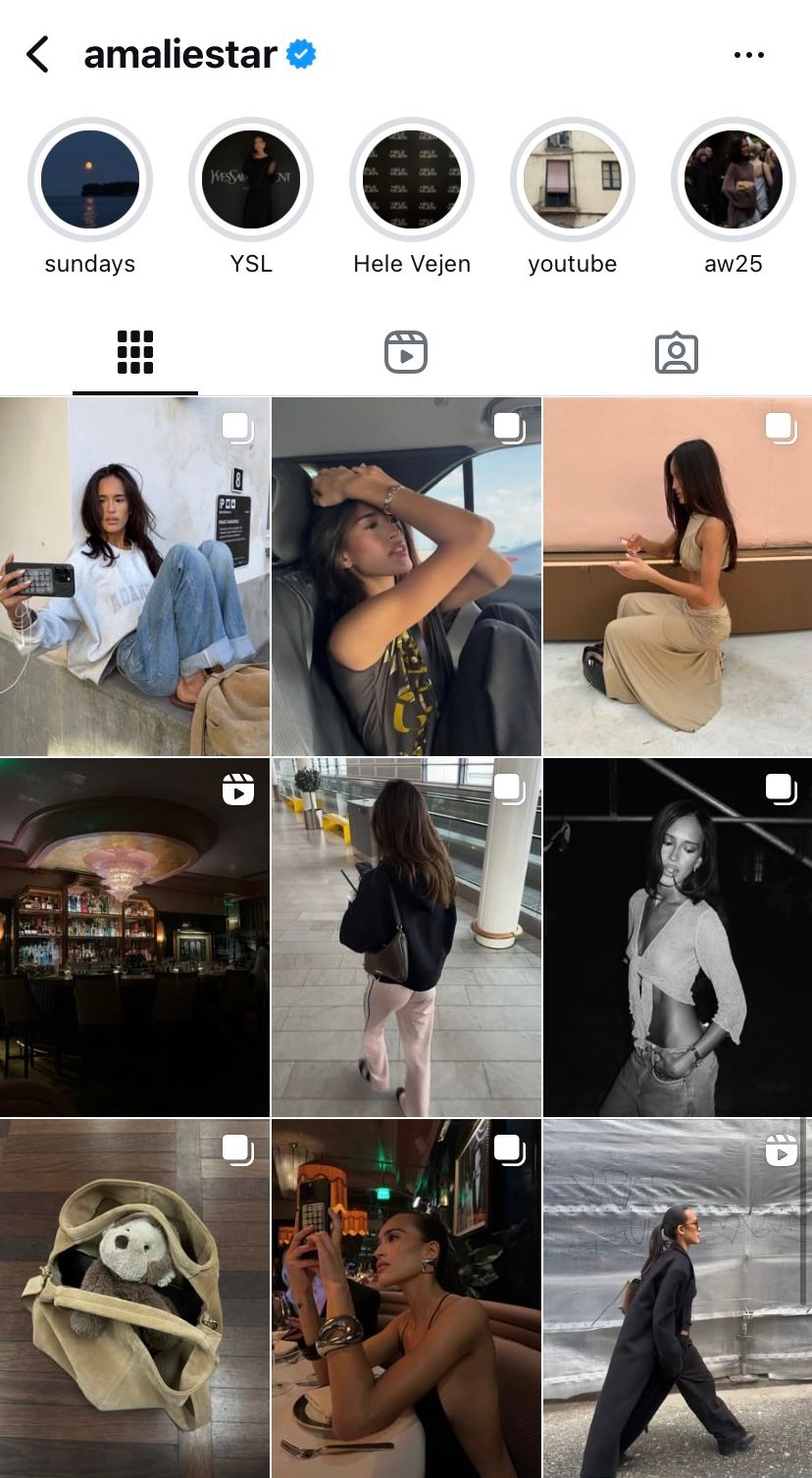The height and width of the screenshot is (1478, 812).
Task: Open the teddy bear in suede bag post
Action: coord(134,1299)
